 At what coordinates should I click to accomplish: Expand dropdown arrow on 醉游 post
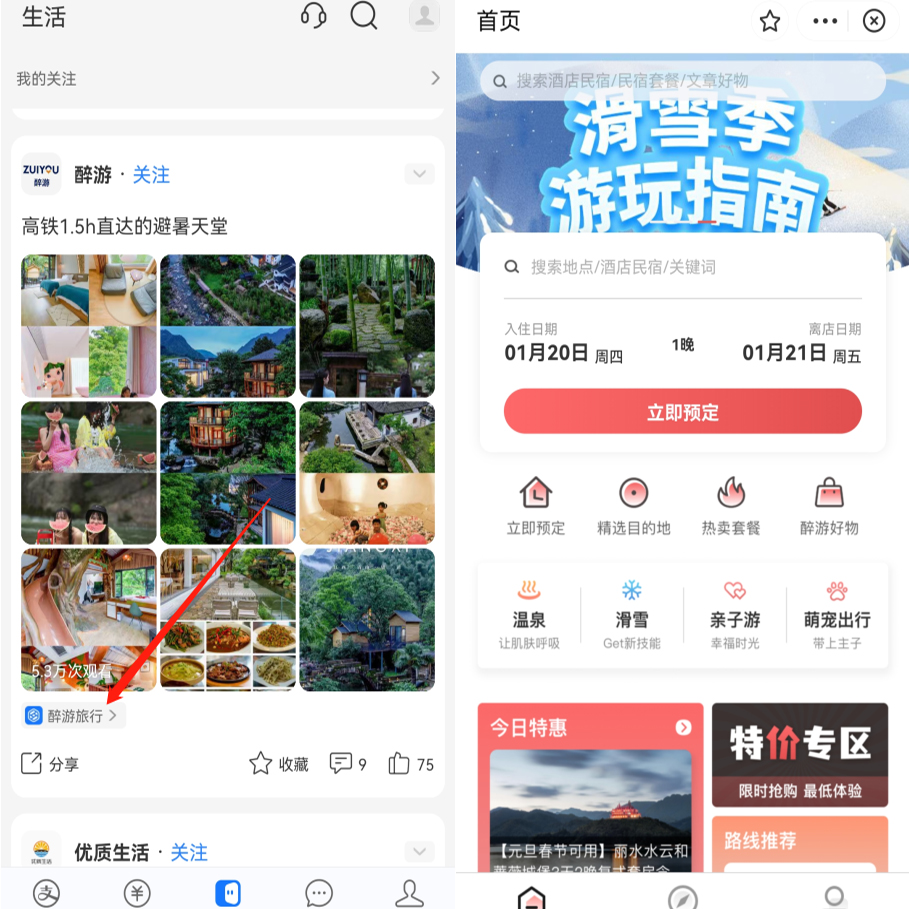coord(419,175)
